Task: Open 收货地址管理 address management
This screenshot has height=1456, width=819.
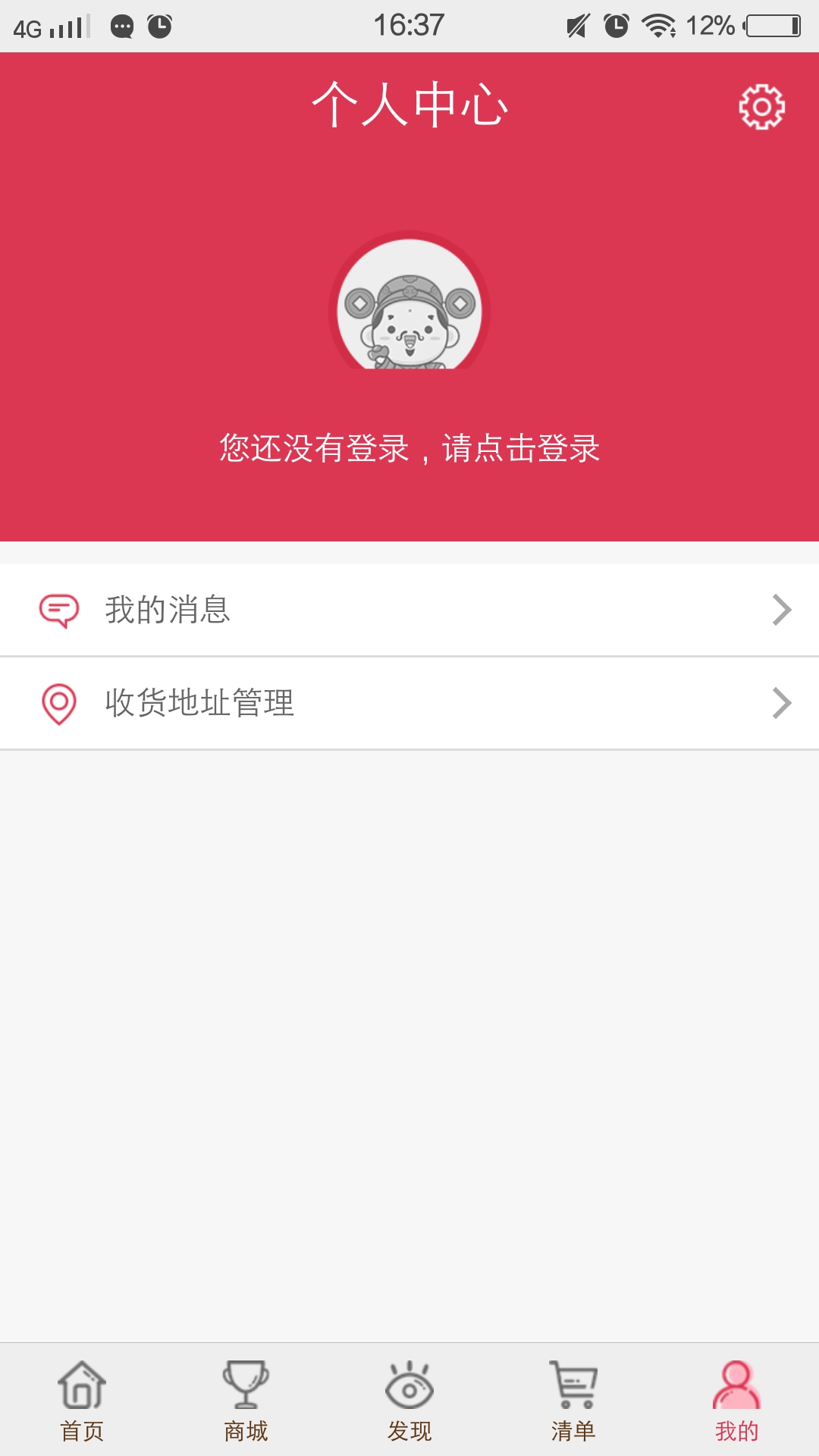Action: [x=409, y=703]
